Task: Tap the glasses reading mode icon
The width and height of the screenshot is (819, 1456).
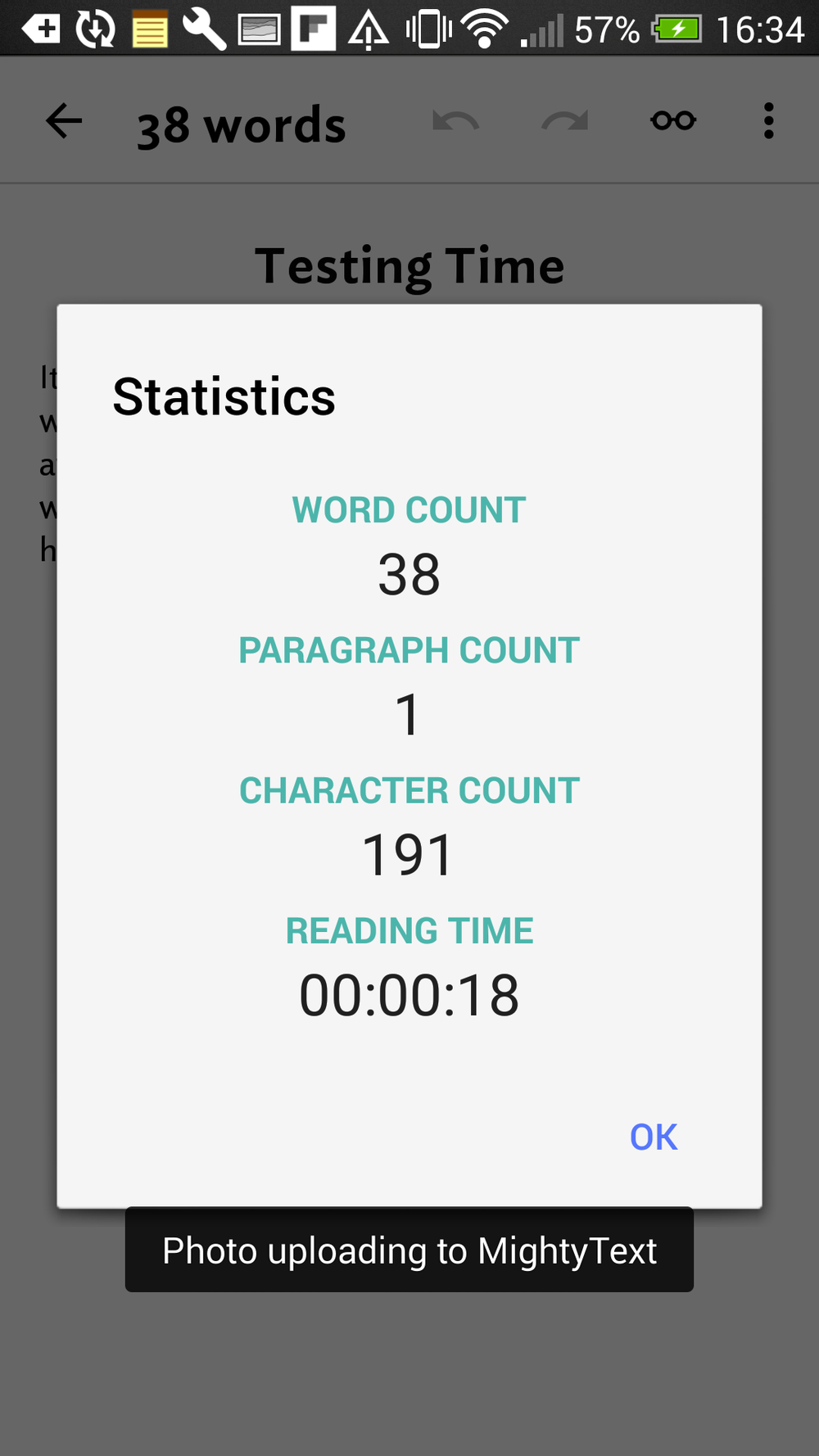Action: click(x=673, y=120)
